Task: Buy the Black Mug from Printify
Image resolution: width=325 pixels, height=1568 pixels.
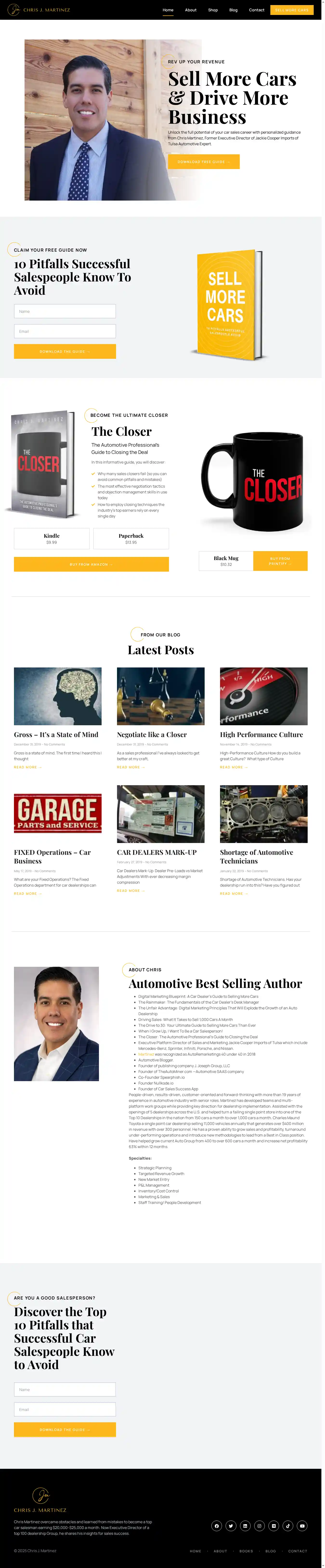Action: pyautogui.click(x=280, y=561)
